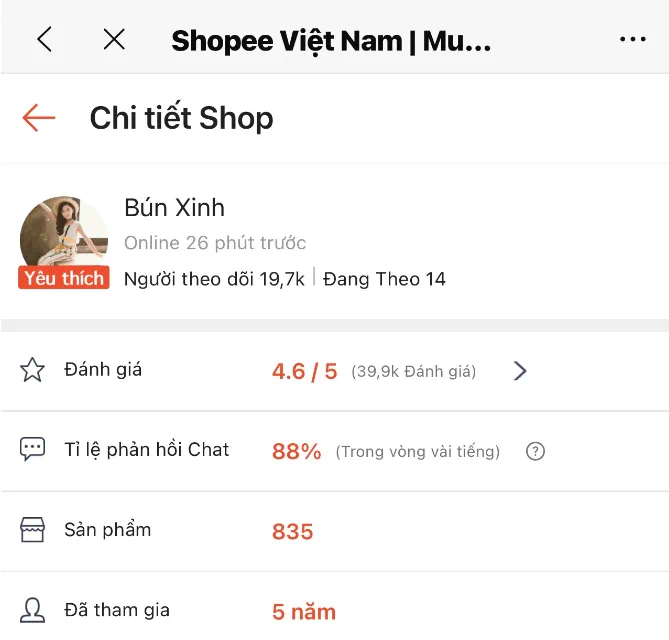
Task: Return from Chi tiết Shop page
Action: [39, 118]
